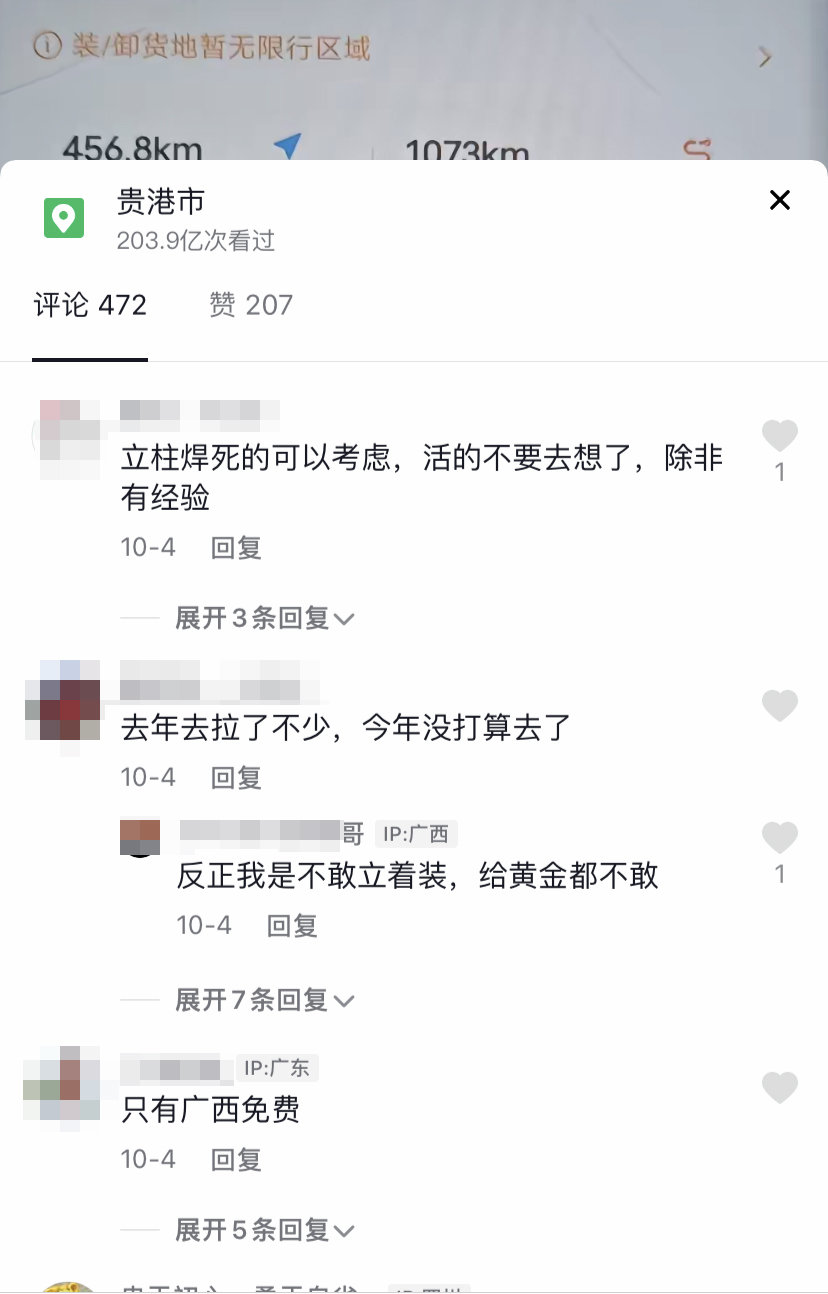The width and height of the screenshot is (828, 1294).
Task: Reply to the 只有广西免费 comment
Action: click(x=236, y=1159)
